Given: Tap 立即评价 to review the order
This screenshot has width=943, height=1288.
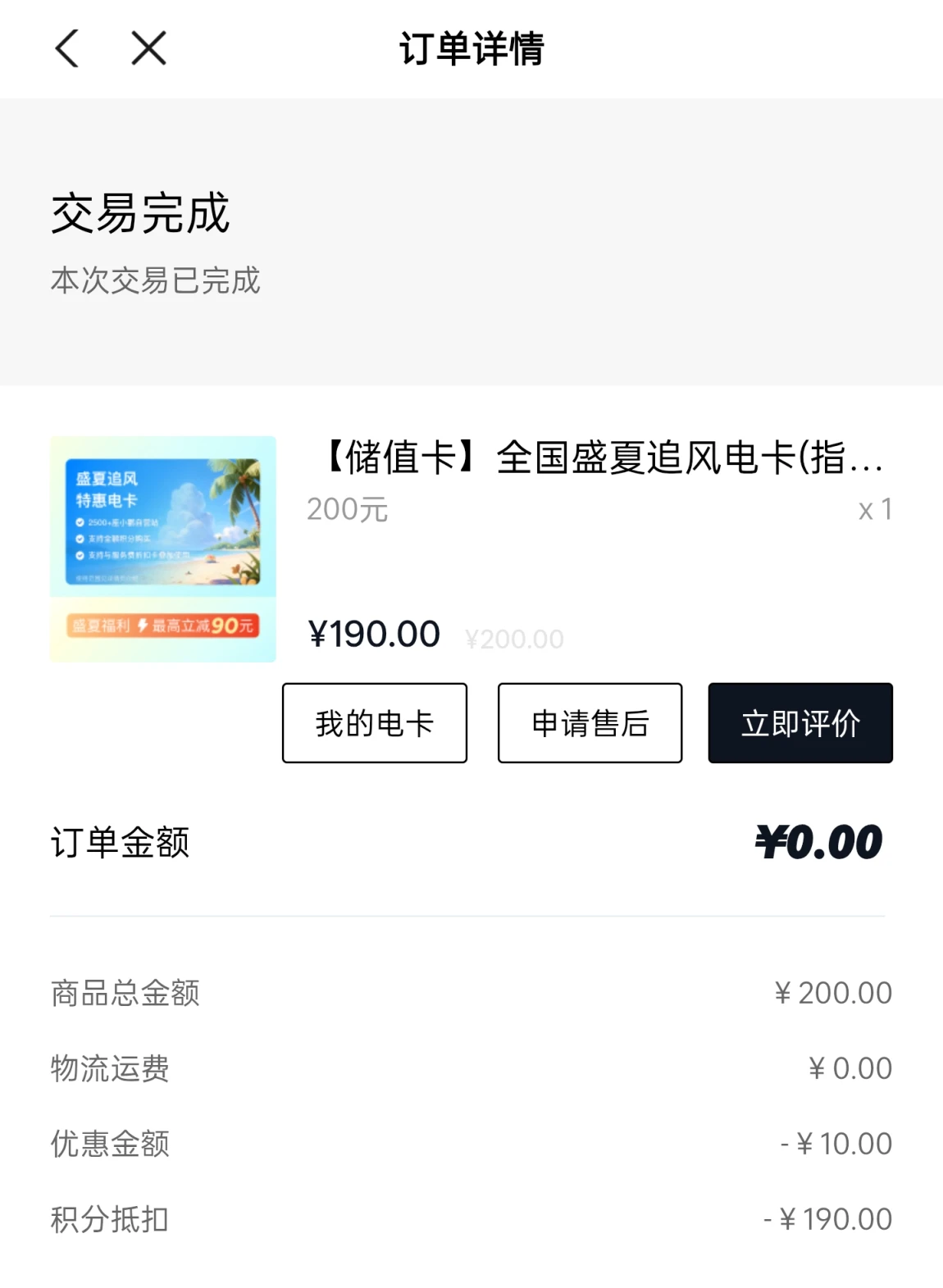Looking at the screenshot, I should coord(800,723).
